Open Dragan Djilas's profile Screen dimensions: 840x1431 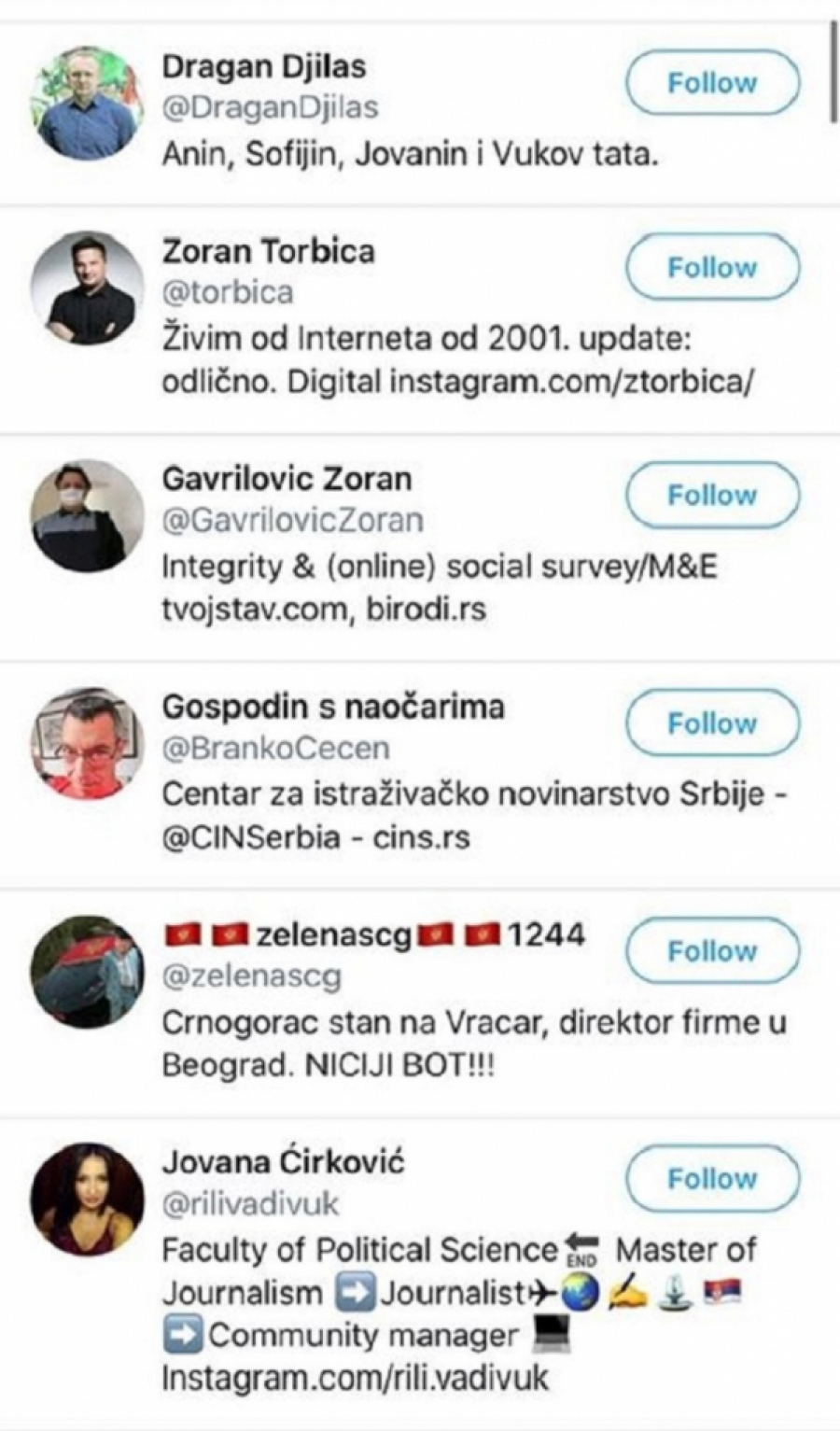263,67
